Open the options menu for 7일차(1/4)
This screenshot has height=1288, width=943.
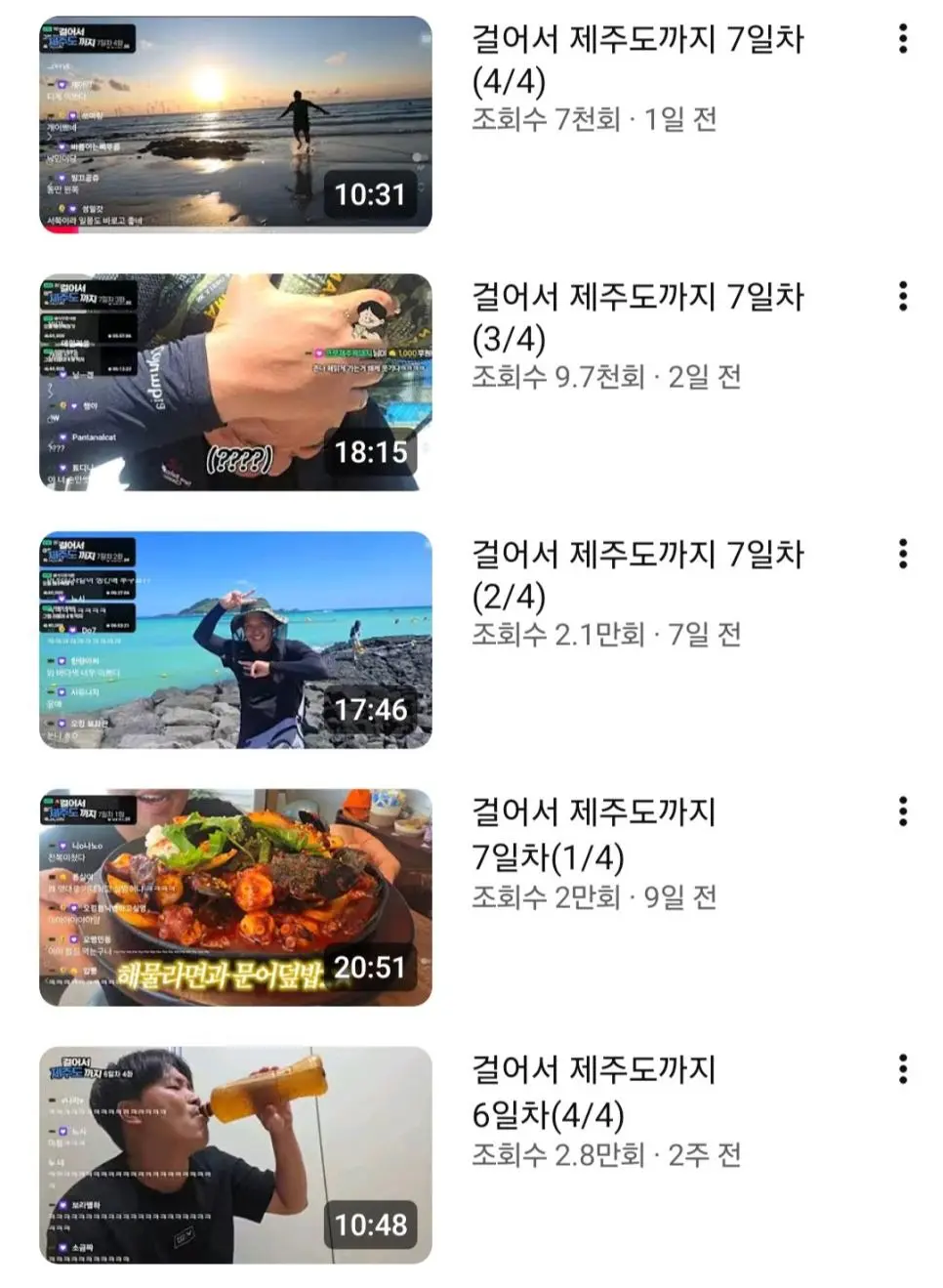tap(903, 811)
